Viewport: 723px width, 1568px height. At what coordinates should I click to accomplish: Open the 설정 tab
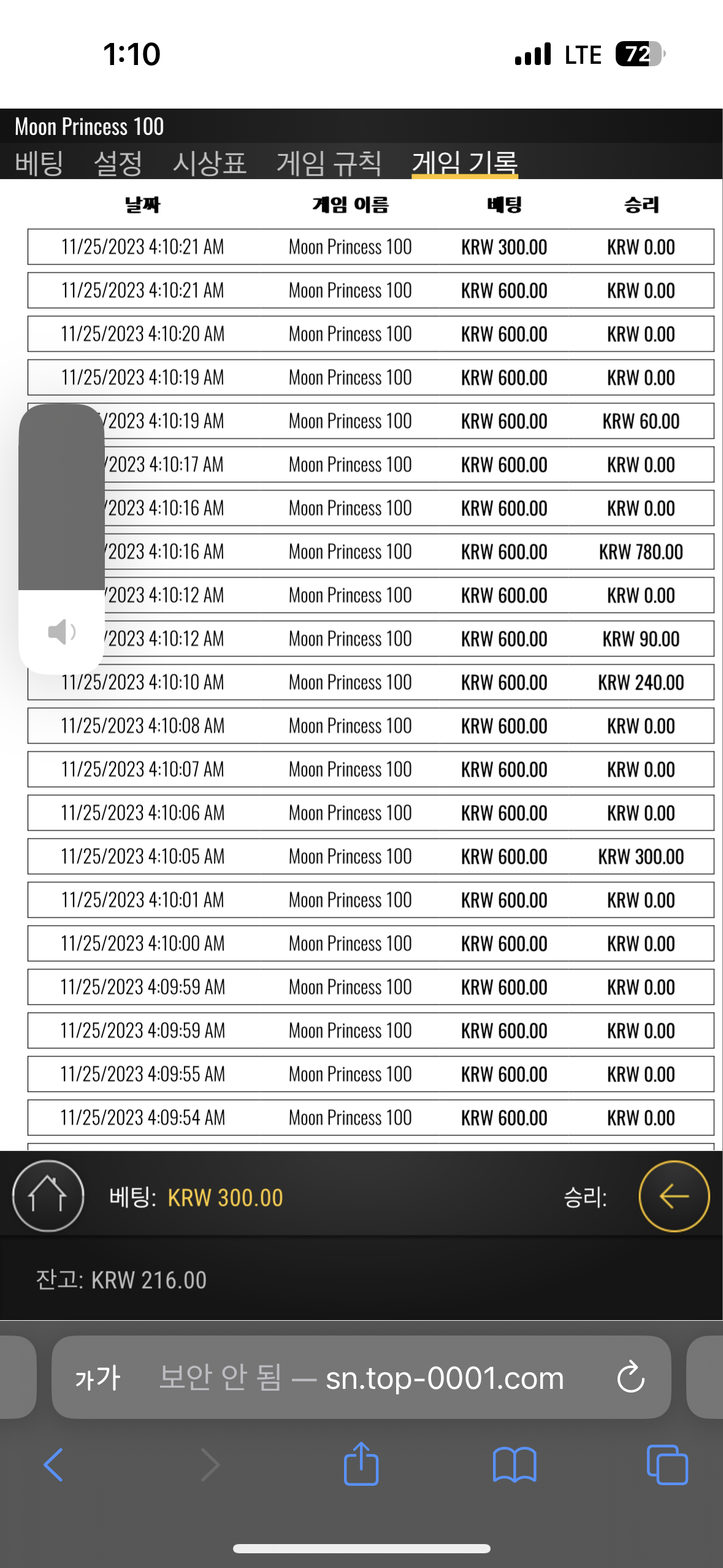click(x=118, y=163)
